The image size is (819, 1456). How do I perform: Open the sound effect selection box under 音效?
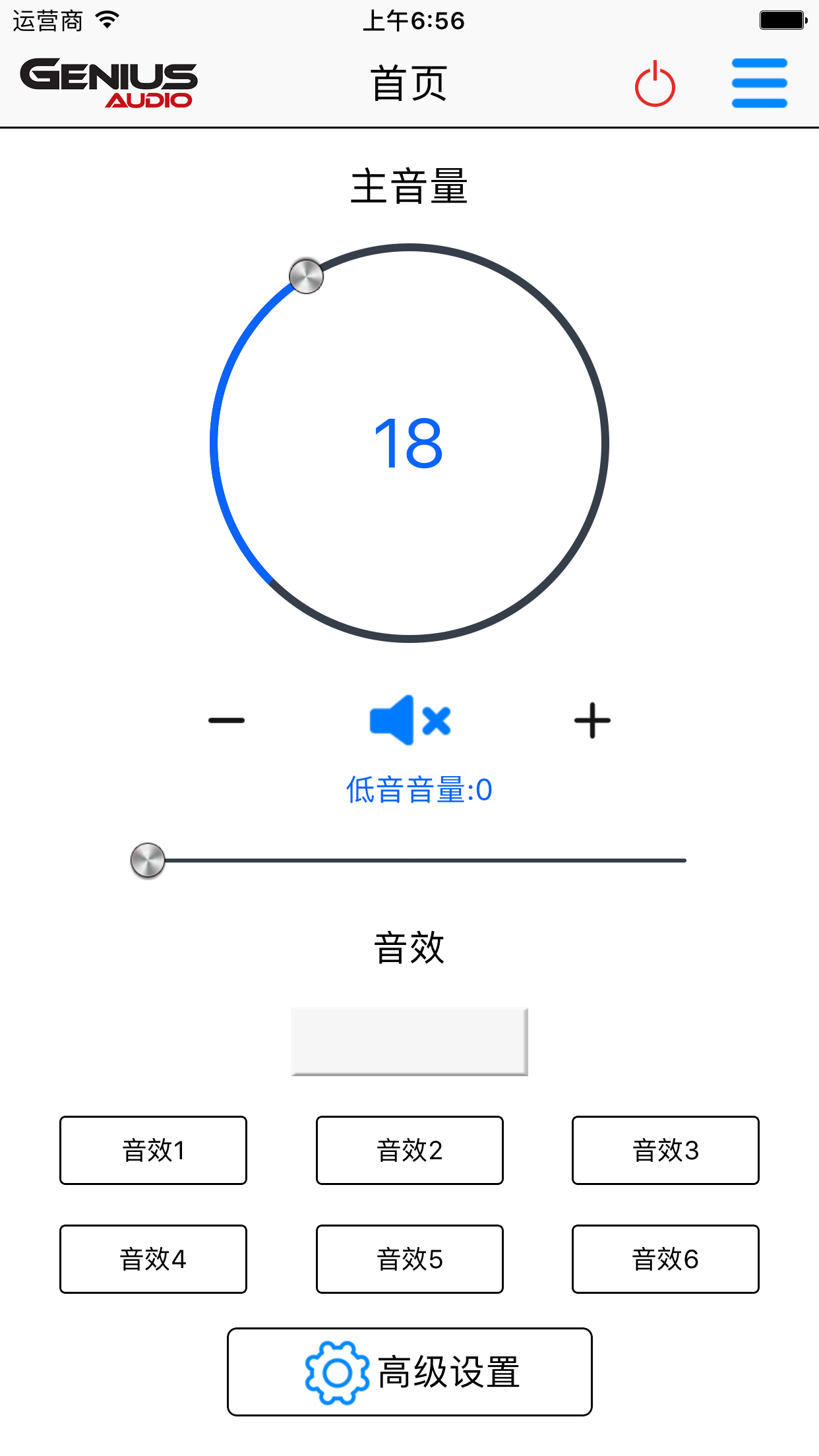pos(409,1042)
